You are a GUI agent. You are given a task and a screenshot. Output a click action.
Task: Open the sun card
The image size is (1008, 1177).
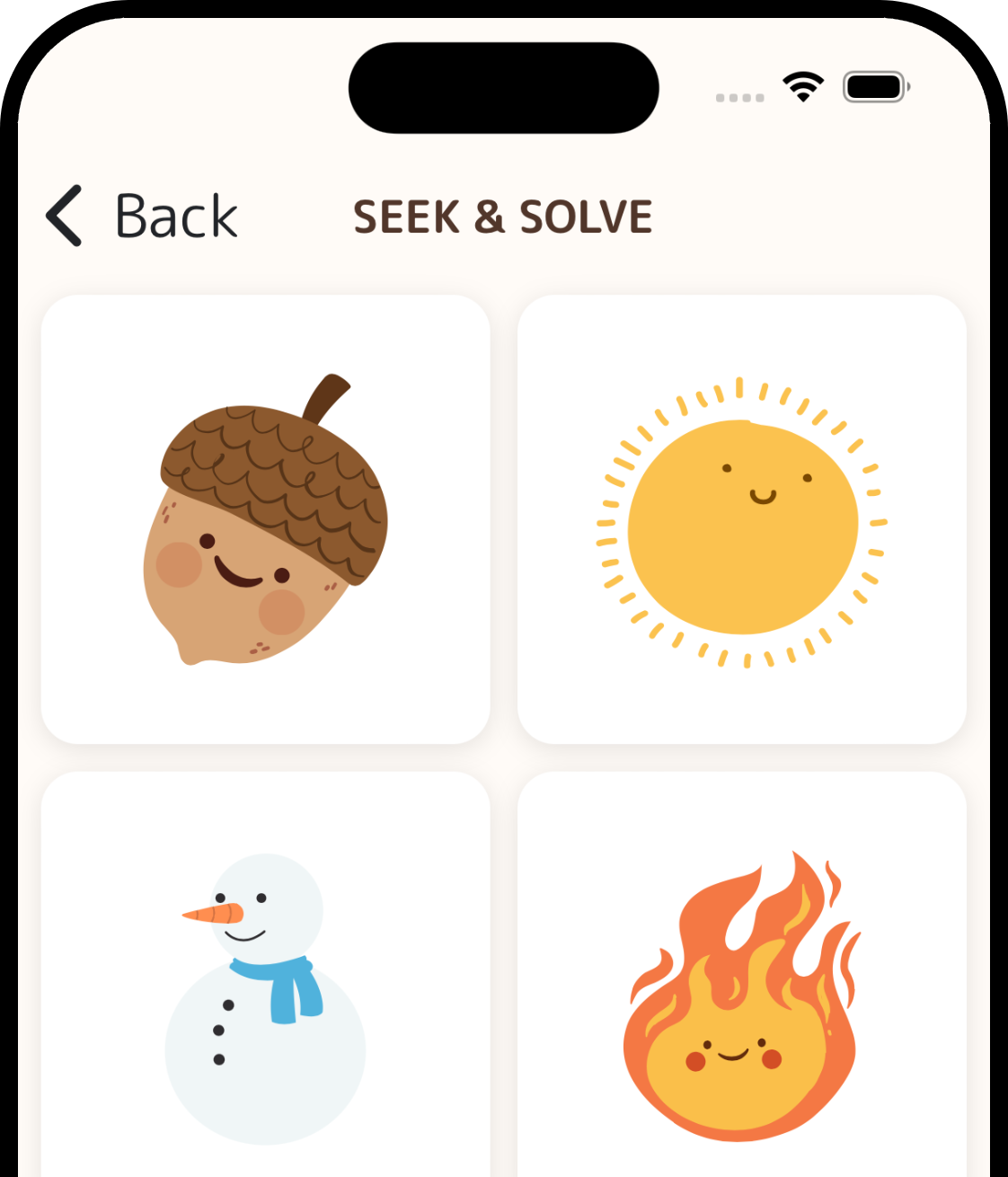742,519
